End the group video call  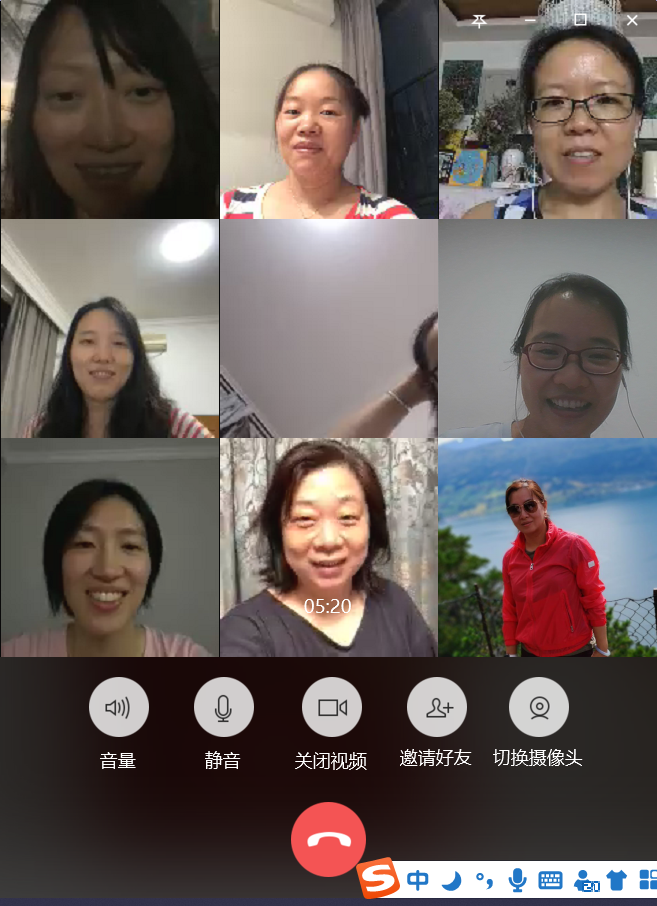[328, 839]
